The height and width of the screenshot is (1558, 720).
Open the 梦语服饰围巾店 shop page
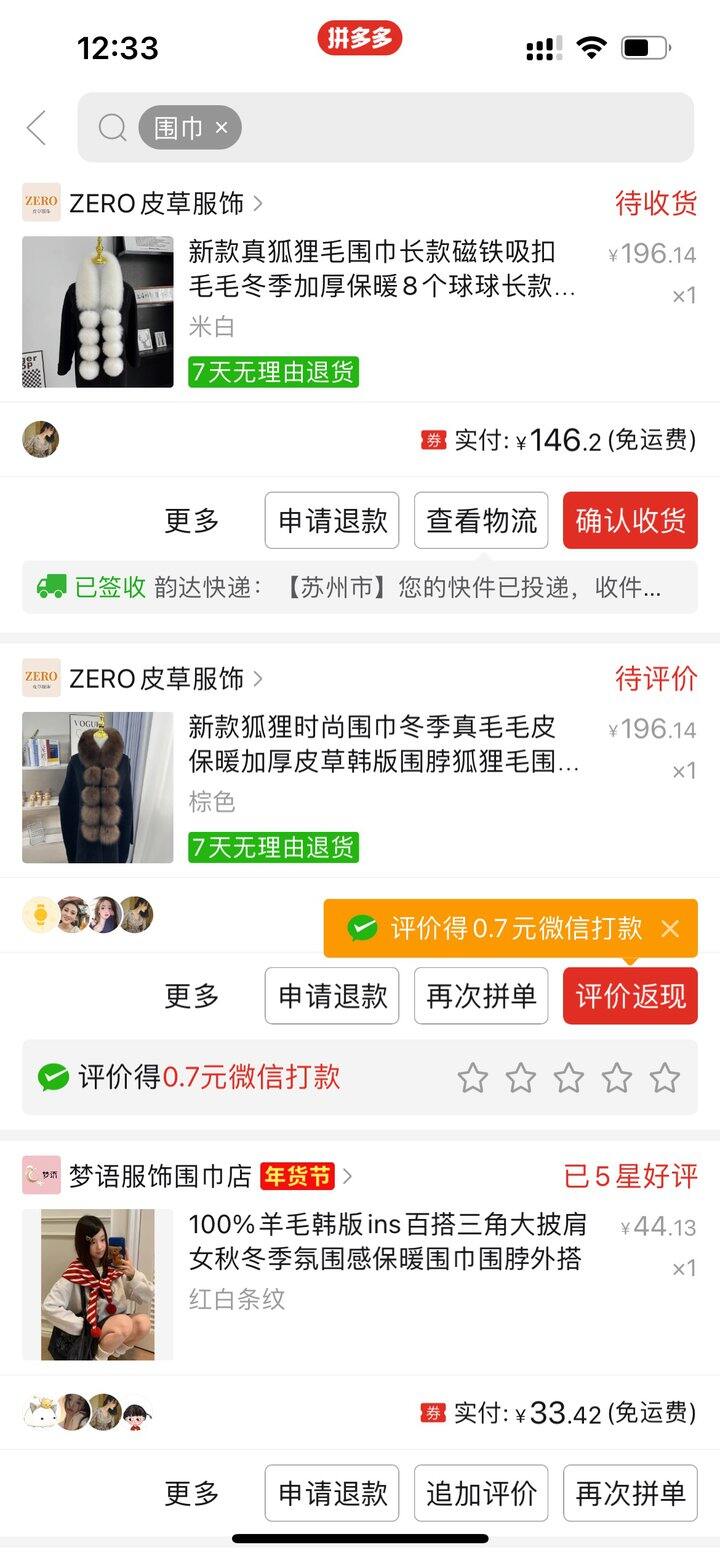[160, 1176]
